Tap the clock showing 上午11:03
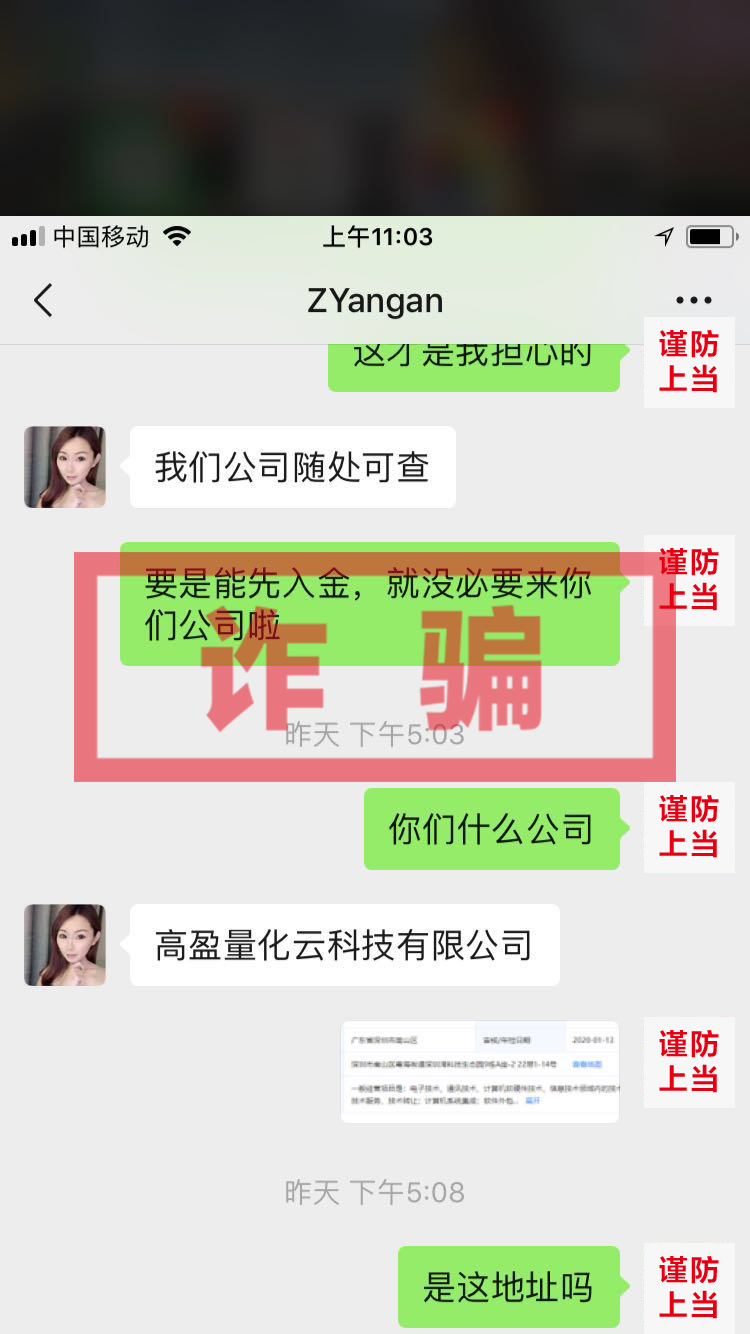 tap(377, 237)
